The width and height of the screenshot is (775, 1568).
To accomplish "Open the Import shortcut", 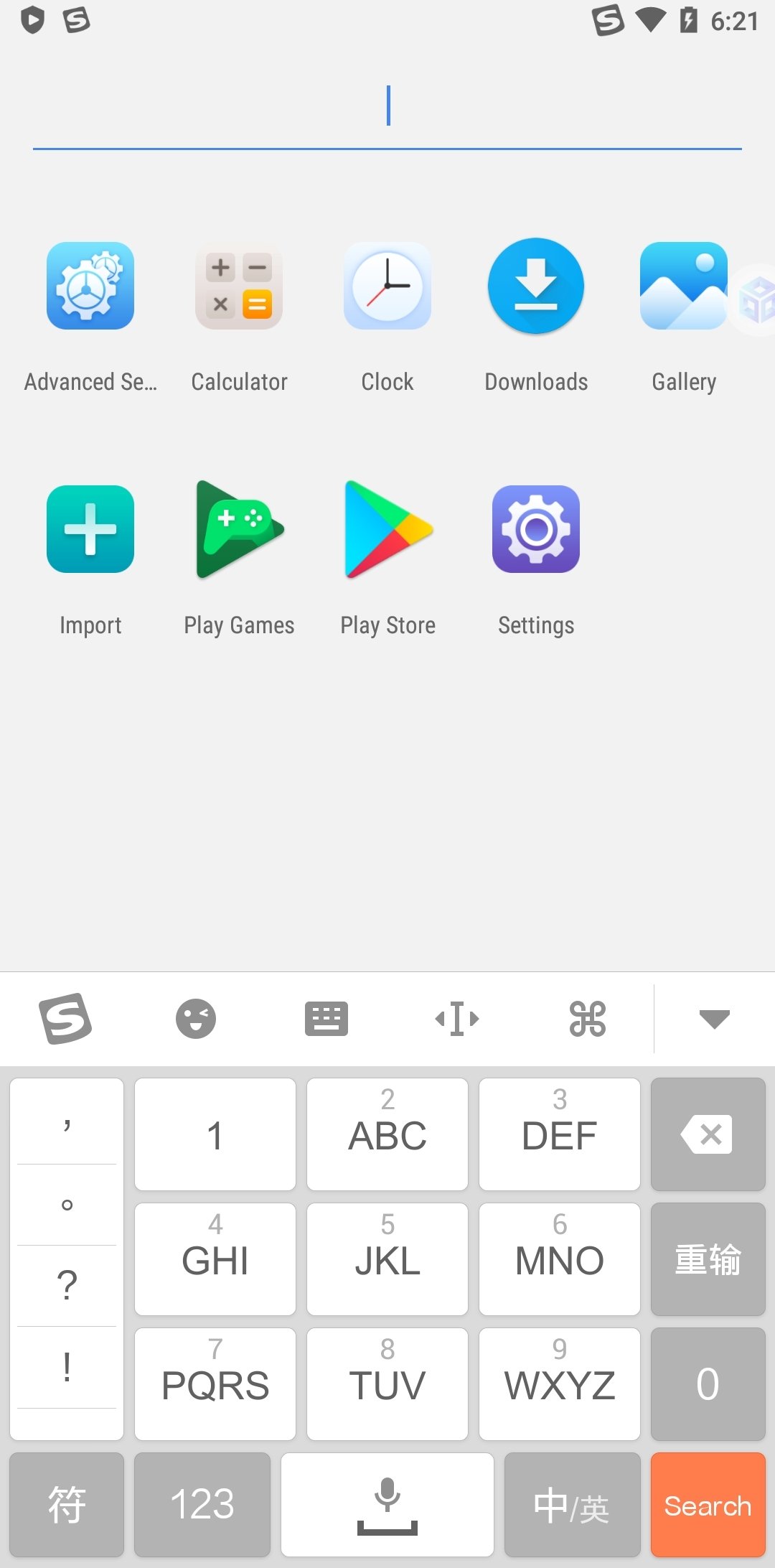I will coord(90,530).
